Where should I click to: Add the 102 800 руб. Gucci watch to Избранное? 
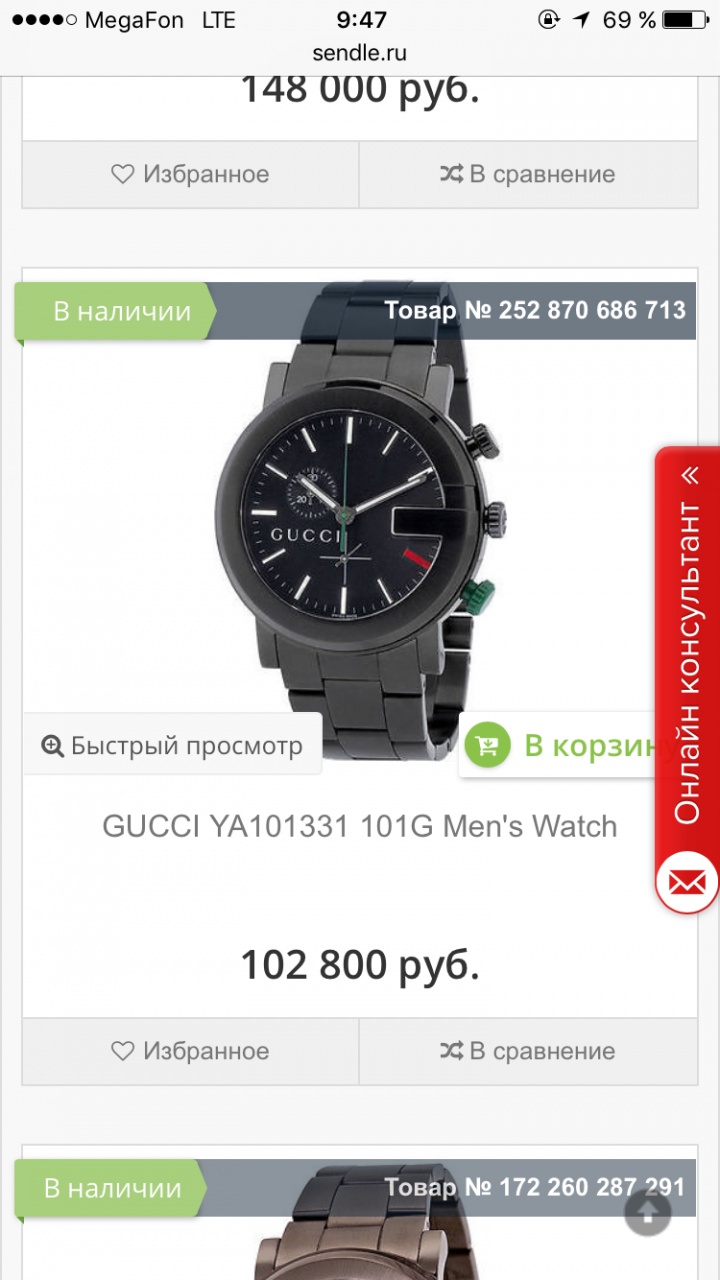pyautogui.click(x=190, y=1051)
